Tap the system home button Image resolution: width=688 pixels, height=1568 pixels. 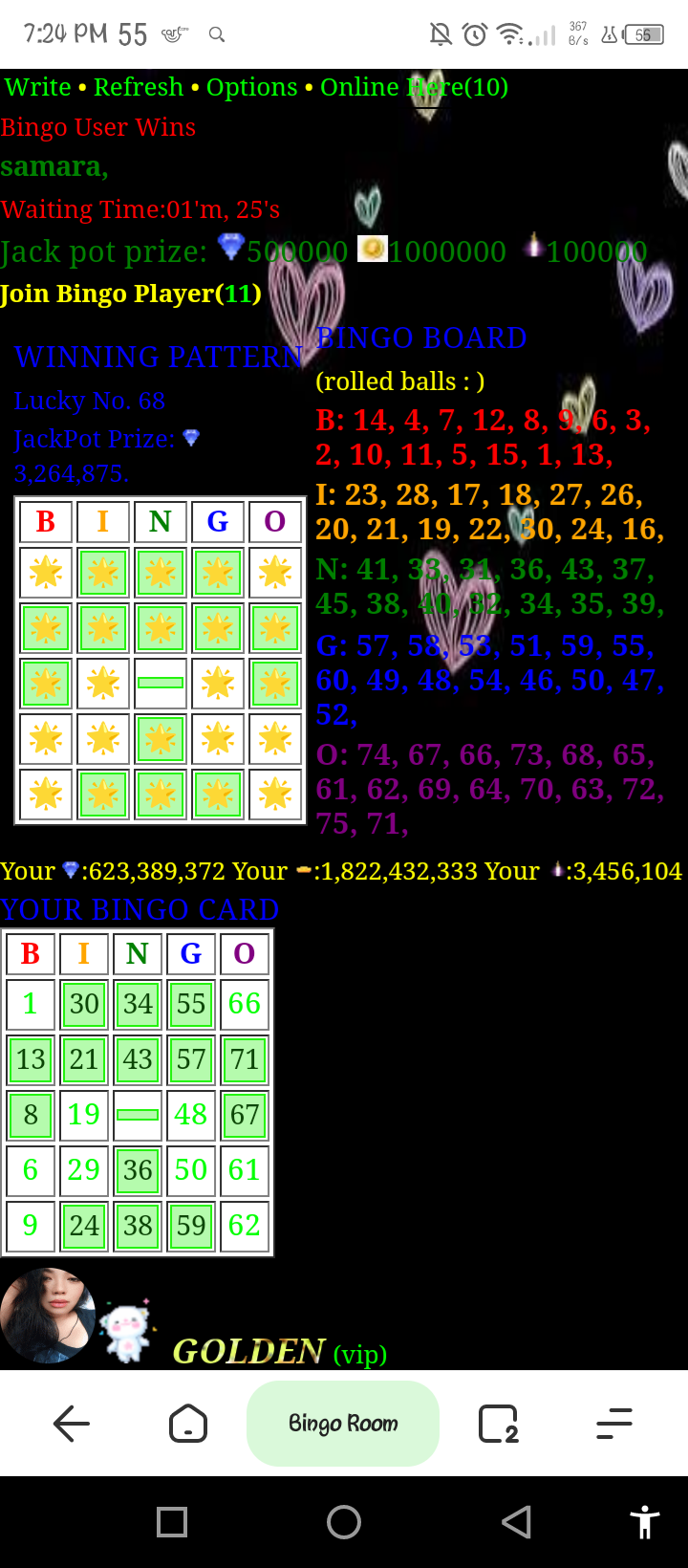pyautogui.click(x=344, y=1522)
